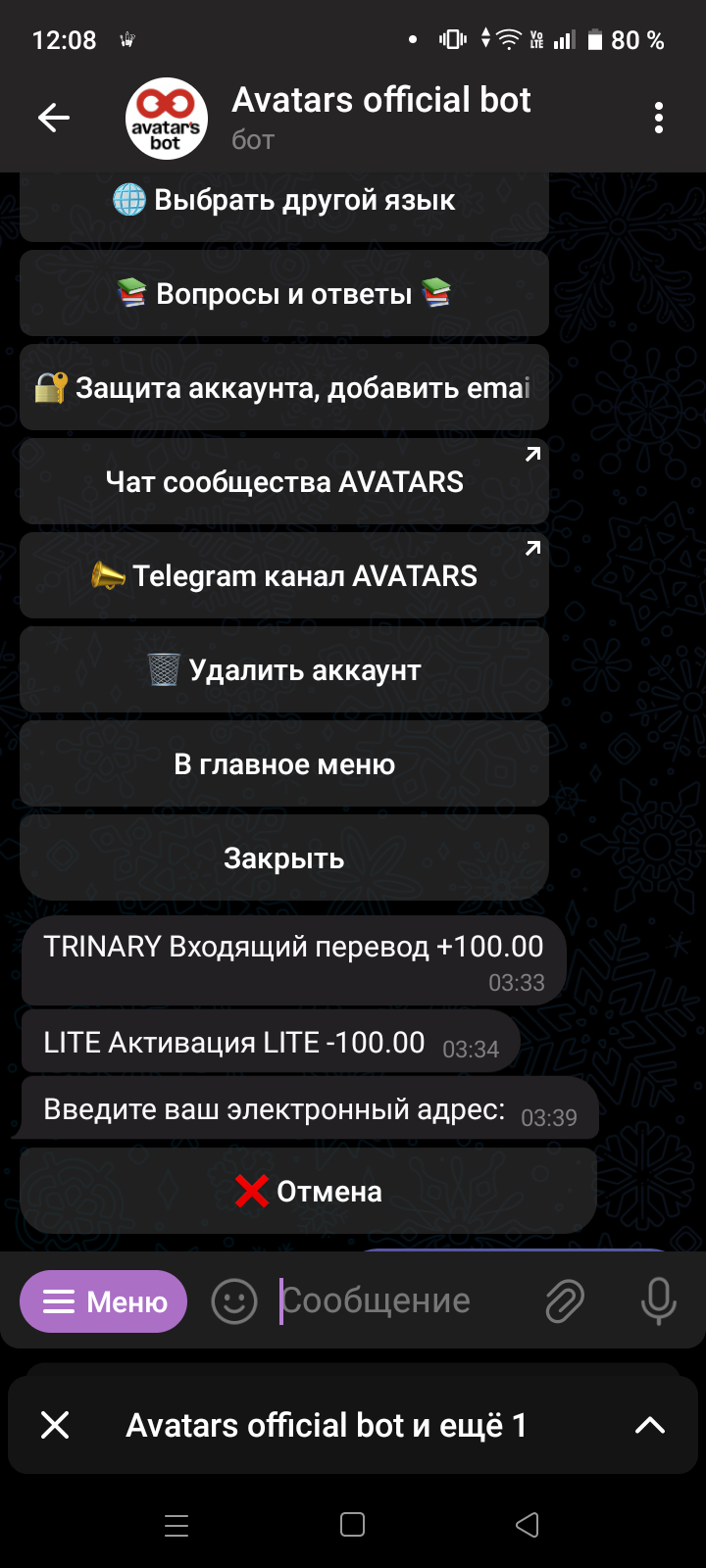This screenshot has width=706, height=1568.
Task: Tap the 'Закрыть' button
Action: (284, 858)
